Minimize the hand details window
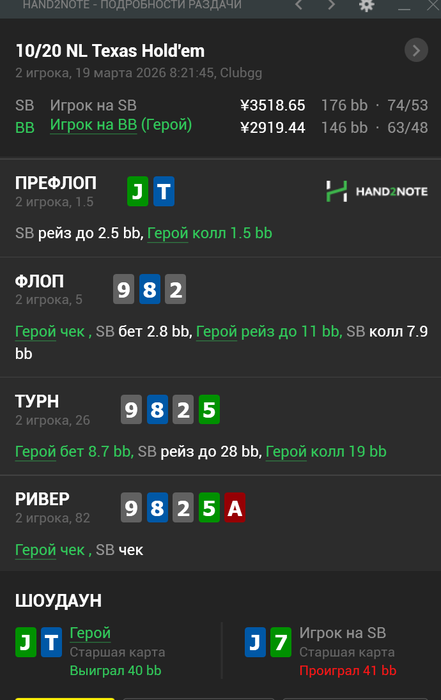Image resolution: width=441 pixels, height=700 pixels. coord(404,7)
